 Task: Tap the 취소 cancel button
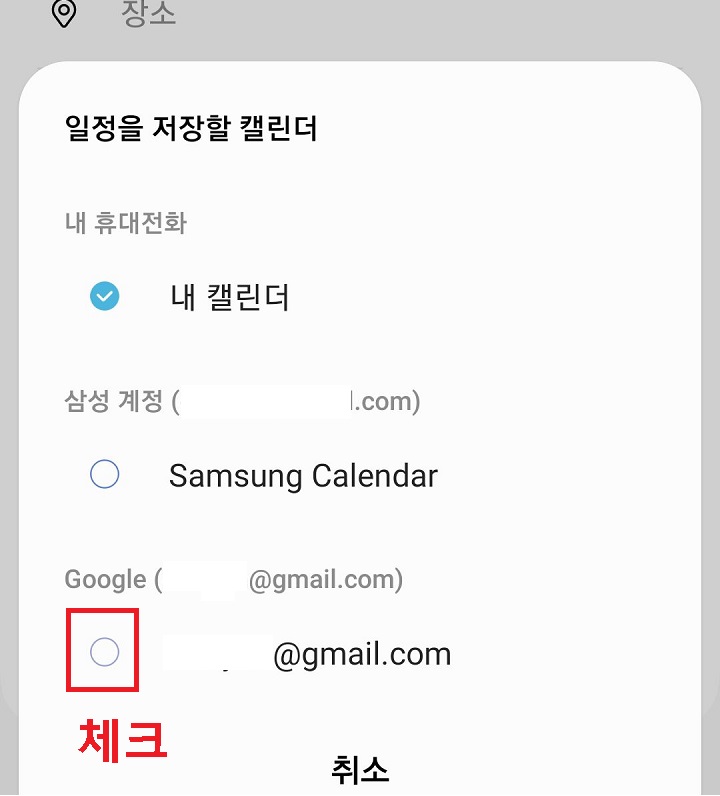pos(360,770)
